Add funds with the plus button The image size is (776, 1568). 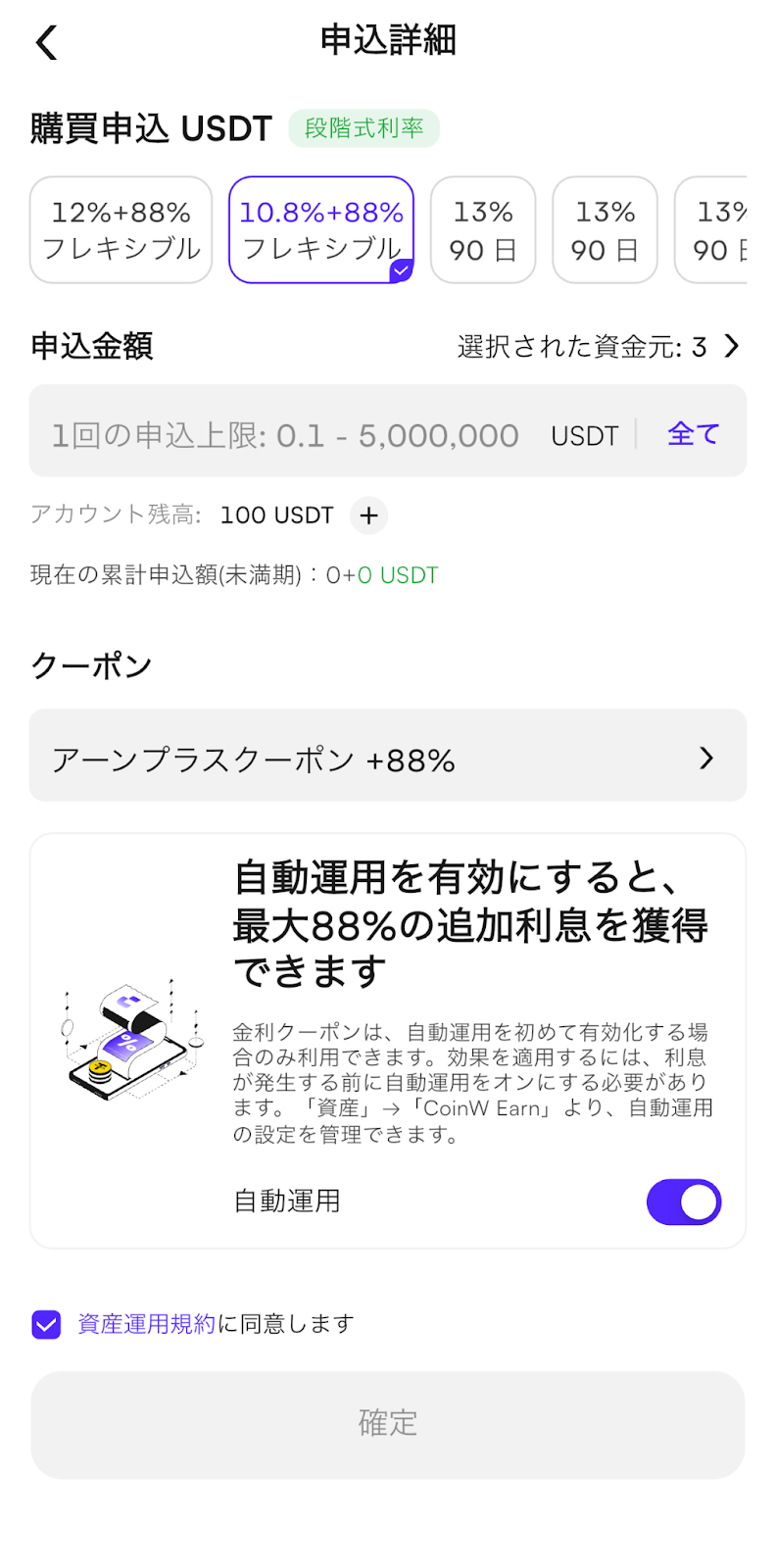(368, 515)
